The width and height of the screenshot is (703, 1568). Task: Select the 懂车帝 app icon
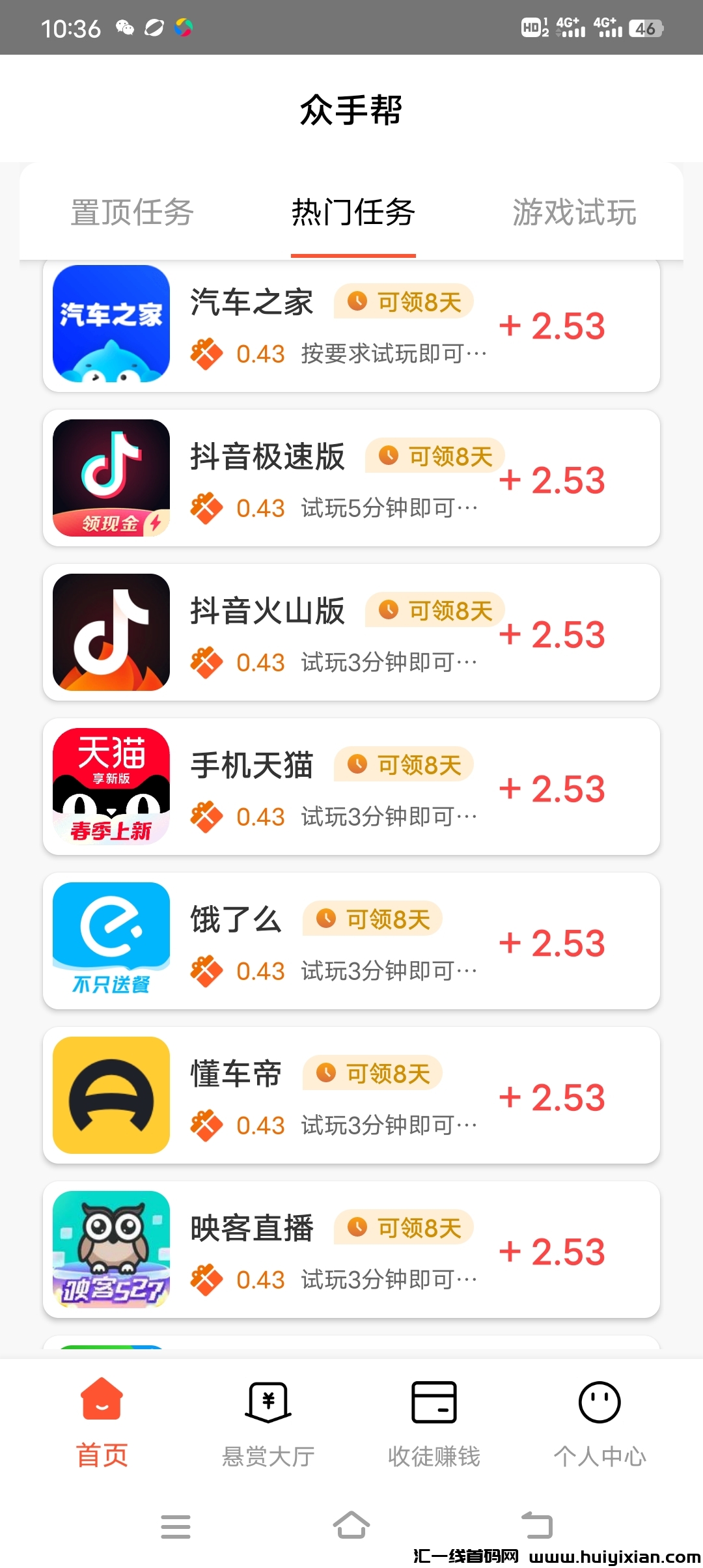(111, 1095)
